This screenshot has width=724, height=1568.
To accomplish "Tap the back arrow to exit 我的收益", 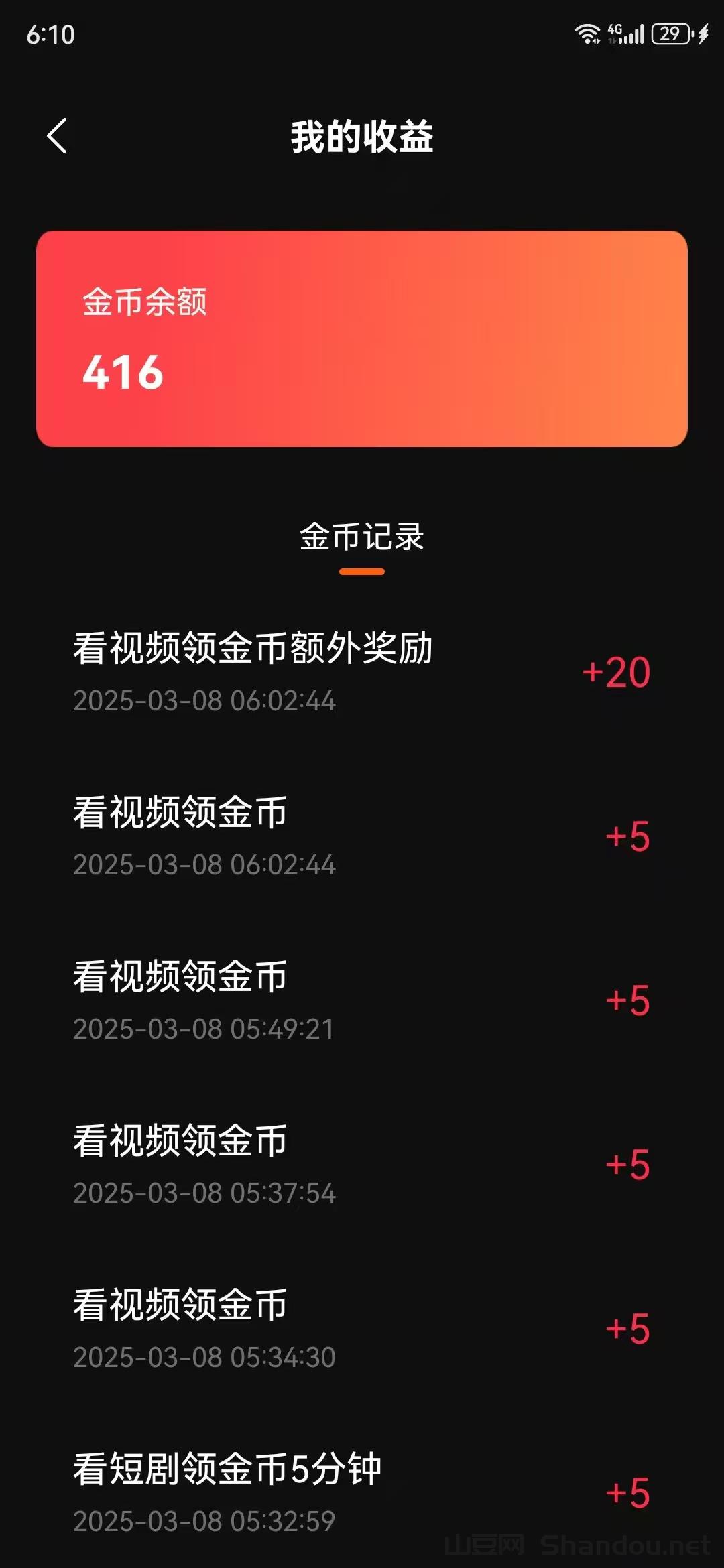I will [57, 136].
